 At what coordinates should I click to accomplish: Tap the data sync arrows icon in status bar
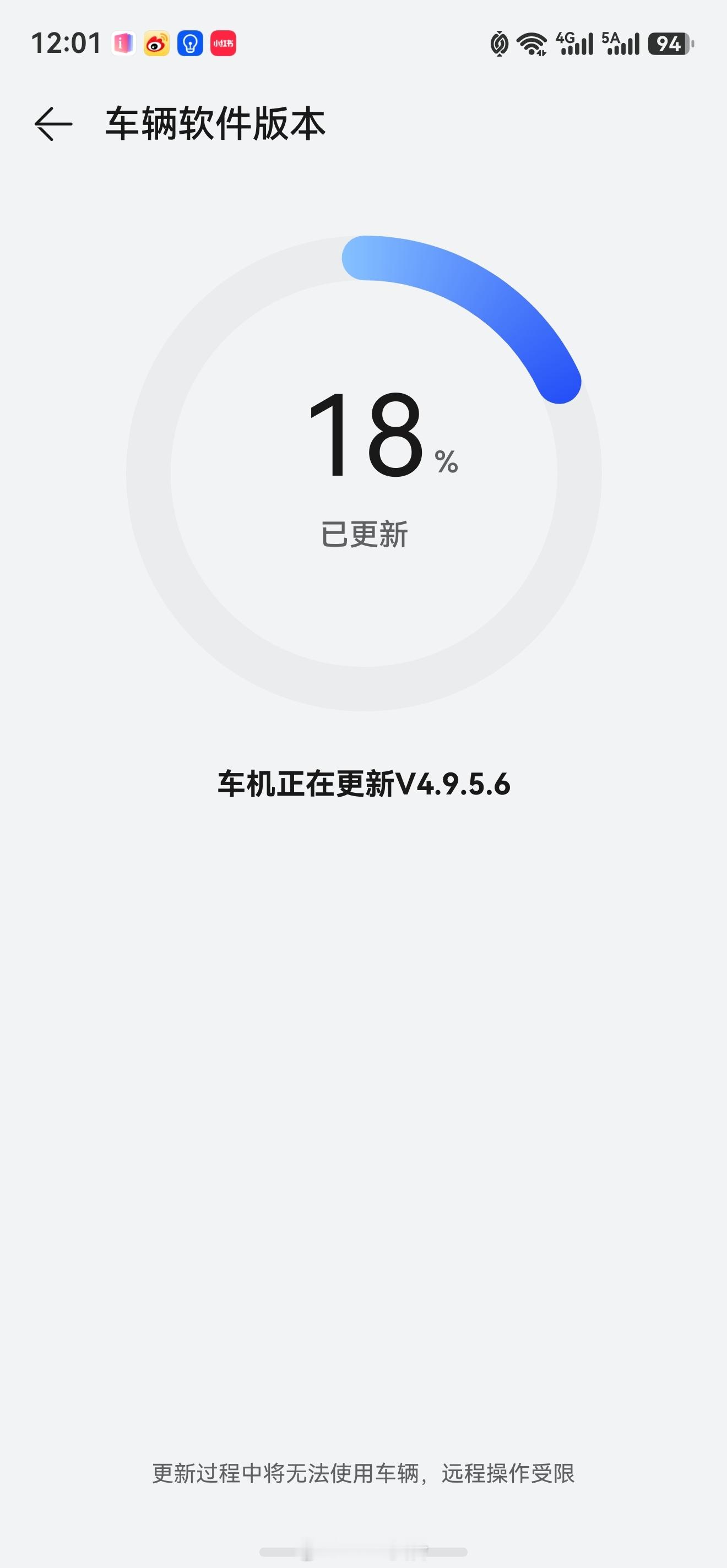pyautogui.click(x=500, y=43)
